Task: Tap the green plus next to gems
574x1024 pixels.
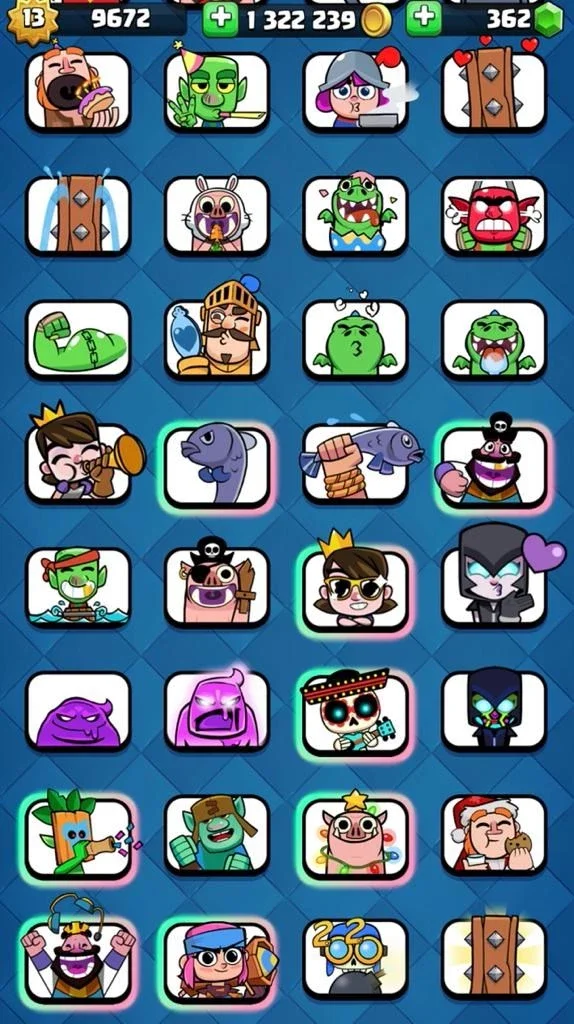Action: [424, 19]
